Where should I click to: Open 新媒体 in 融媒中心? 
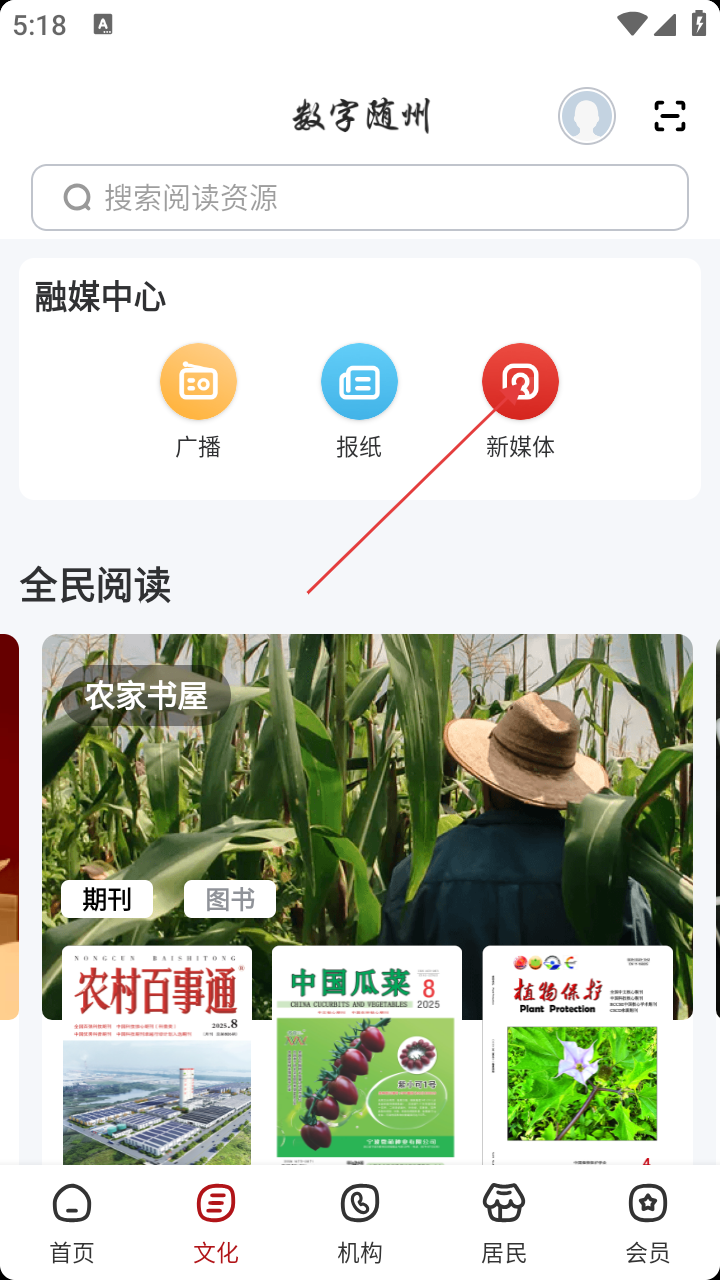coord(520,400)
